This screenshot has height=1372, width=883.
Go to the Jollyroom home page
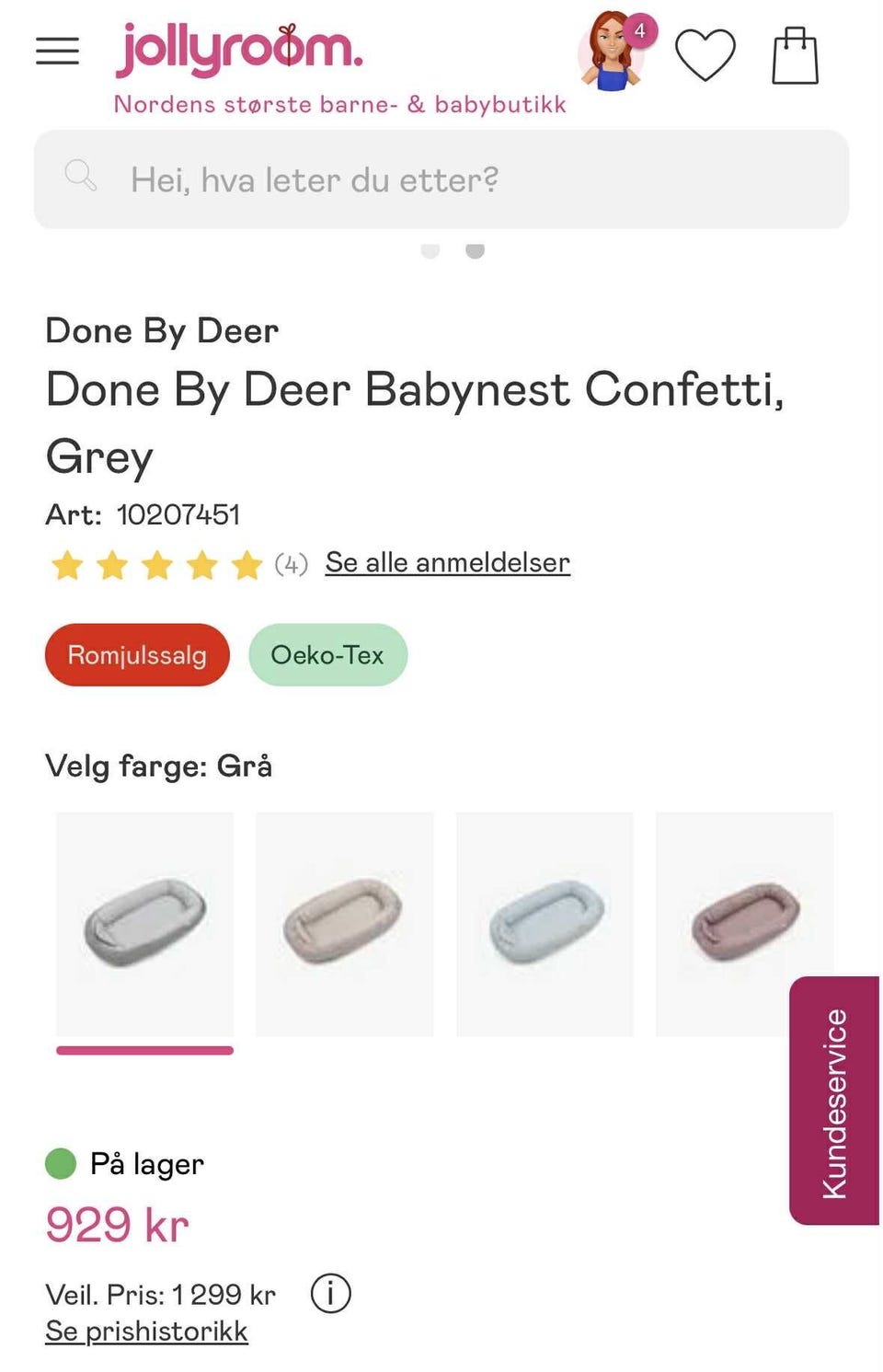[240, 52]
